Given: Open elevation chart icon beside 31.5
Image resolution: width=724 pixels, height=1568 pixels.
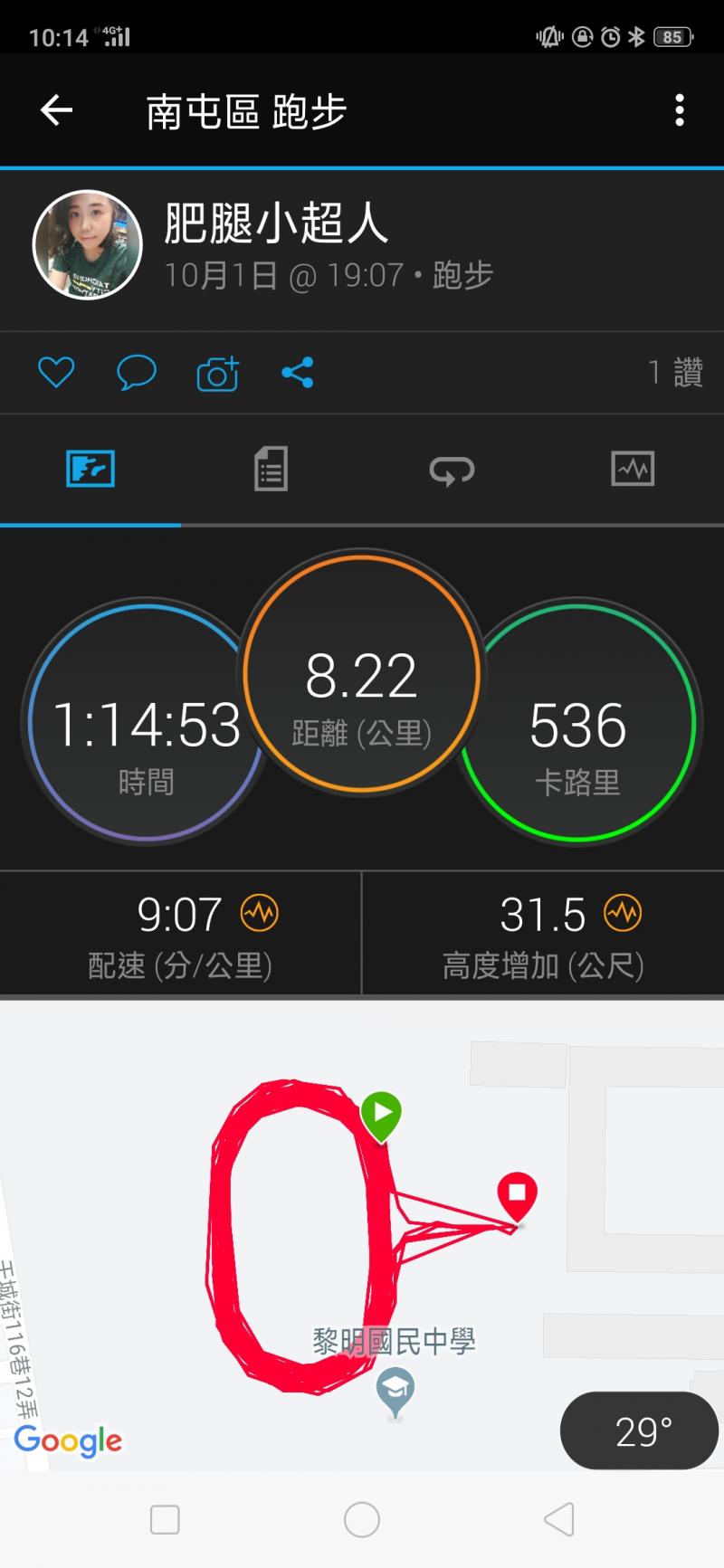Looking at the screenshot, I should tap(623, 913).
